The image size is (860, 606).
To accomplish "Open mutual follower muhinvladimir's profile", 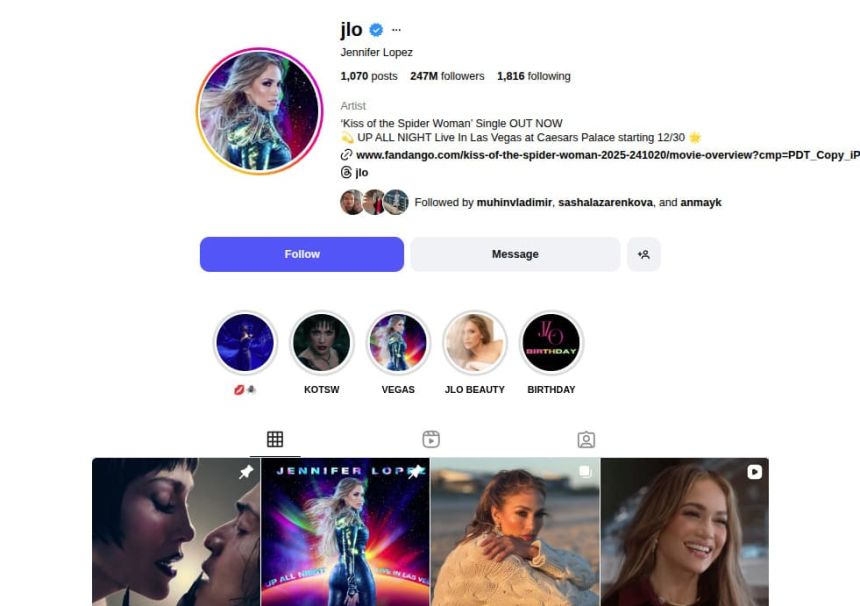I will pos(514,202).
